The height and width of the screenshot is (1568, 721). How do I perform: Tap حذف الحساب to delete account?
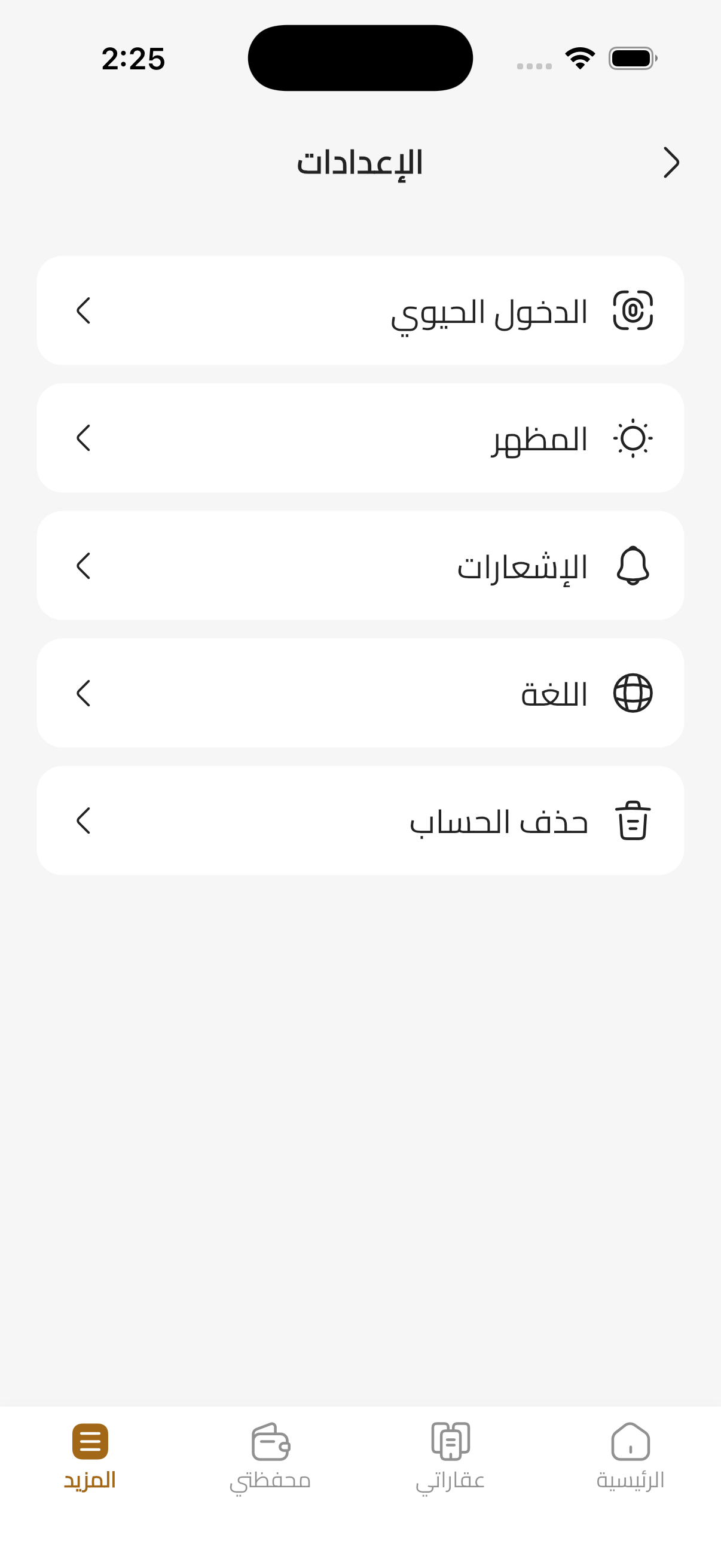[360, 820]
